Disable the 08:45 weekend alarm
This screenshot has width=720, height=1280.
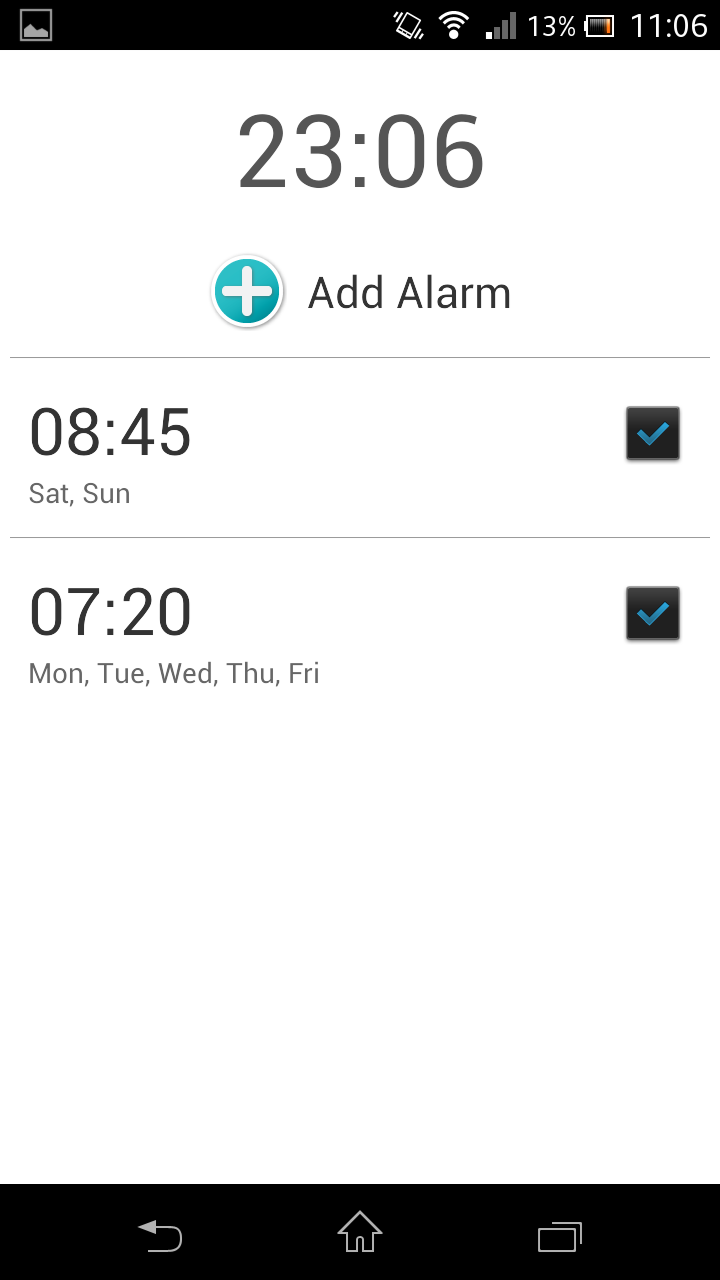click(x=652, y=433)
